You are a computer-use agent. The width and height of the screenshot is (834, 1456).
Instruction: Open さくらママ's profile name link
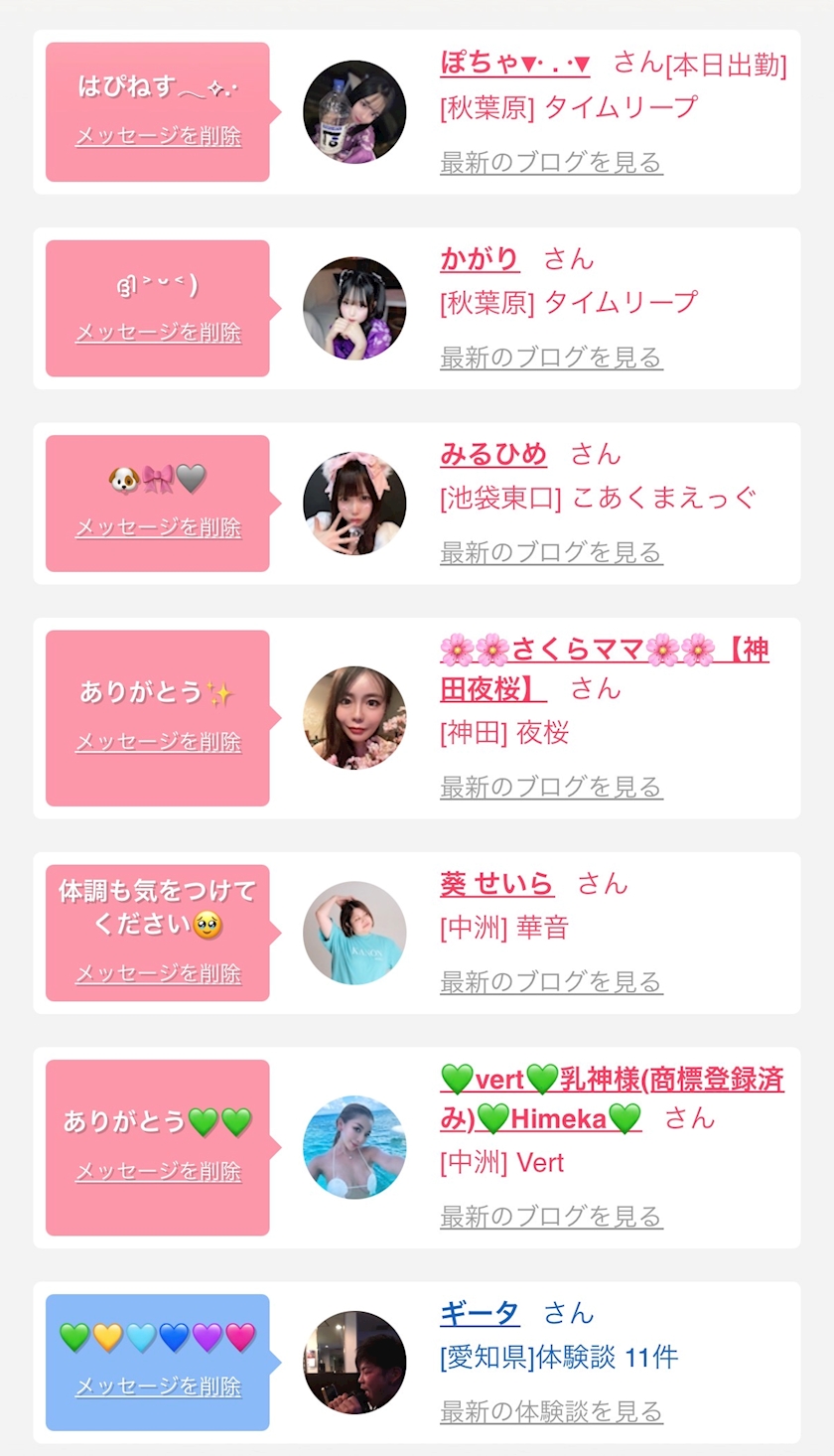(x=605, y=669)
